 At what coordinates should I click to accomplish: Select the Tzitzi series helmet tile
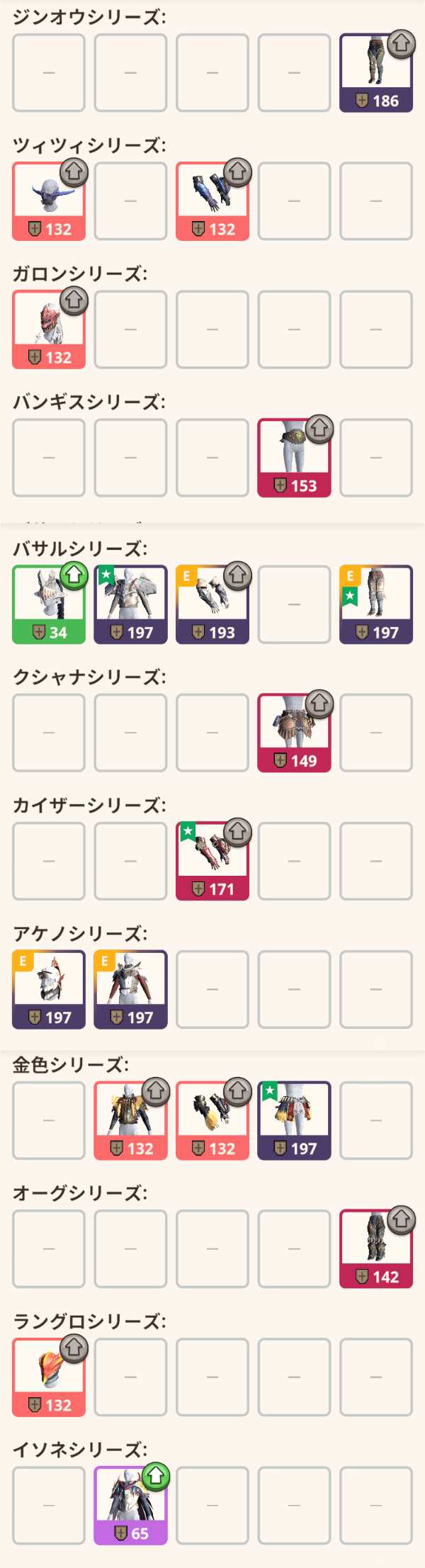49,202
